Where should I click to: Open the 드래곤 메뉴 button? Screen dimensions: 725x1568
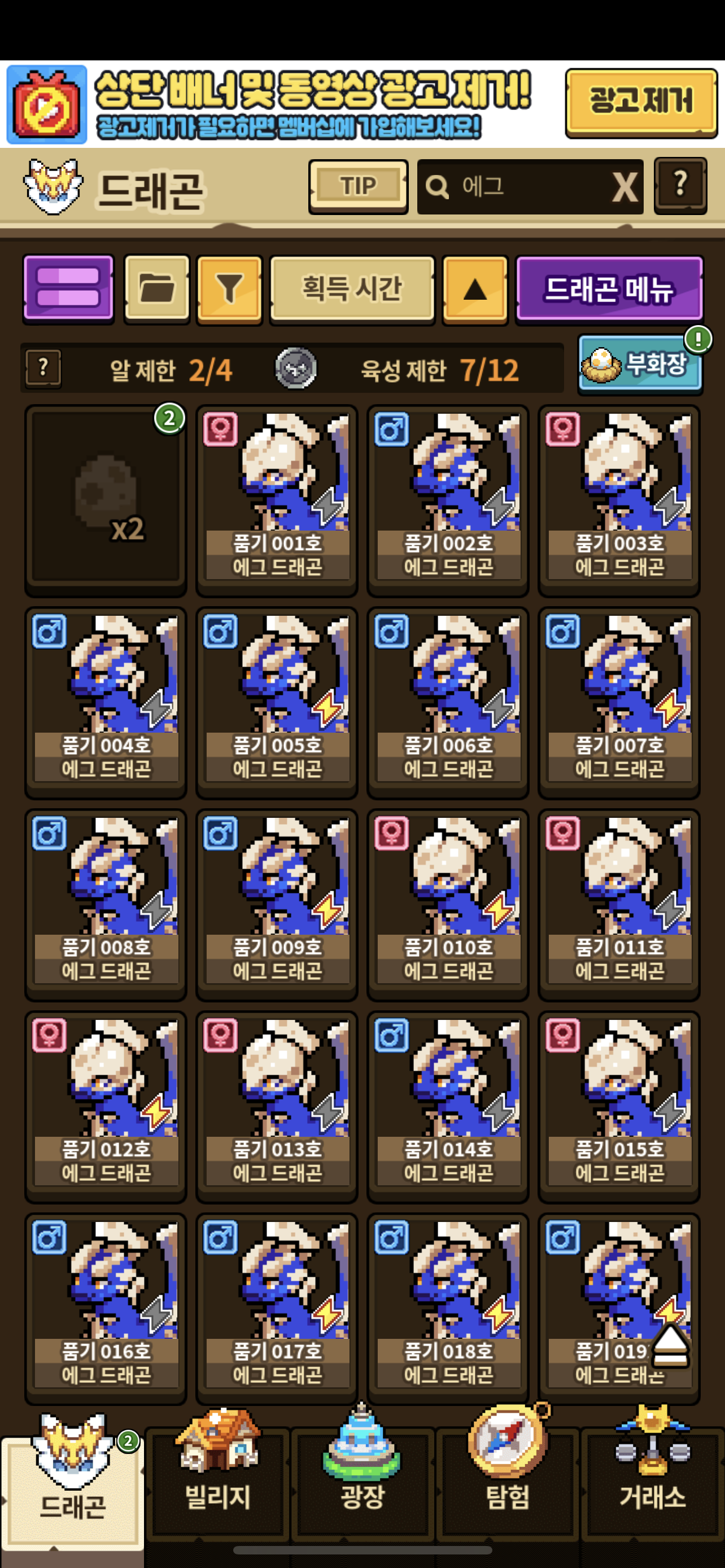pos(609,288)
